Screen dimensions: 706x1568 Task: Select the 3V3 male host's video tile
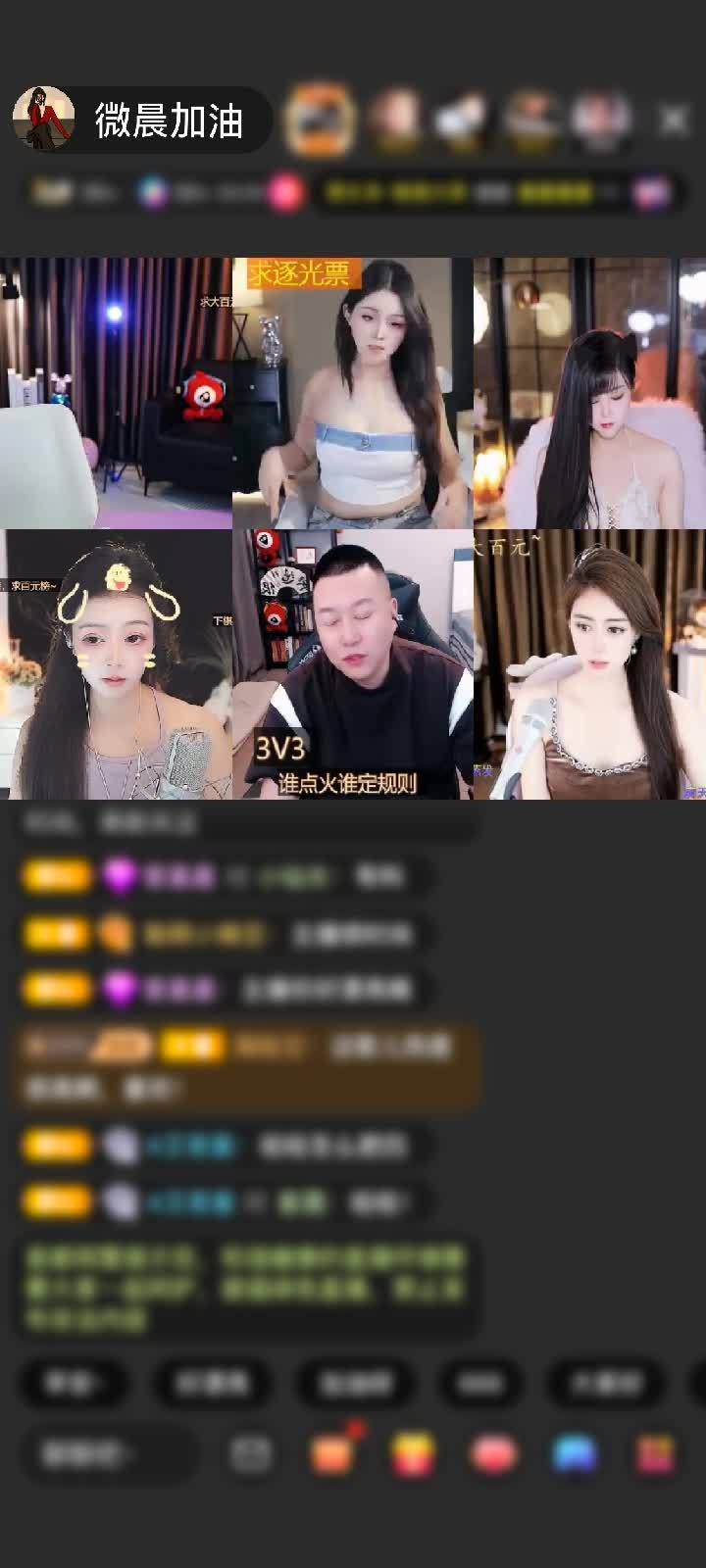tap(353, 664)
